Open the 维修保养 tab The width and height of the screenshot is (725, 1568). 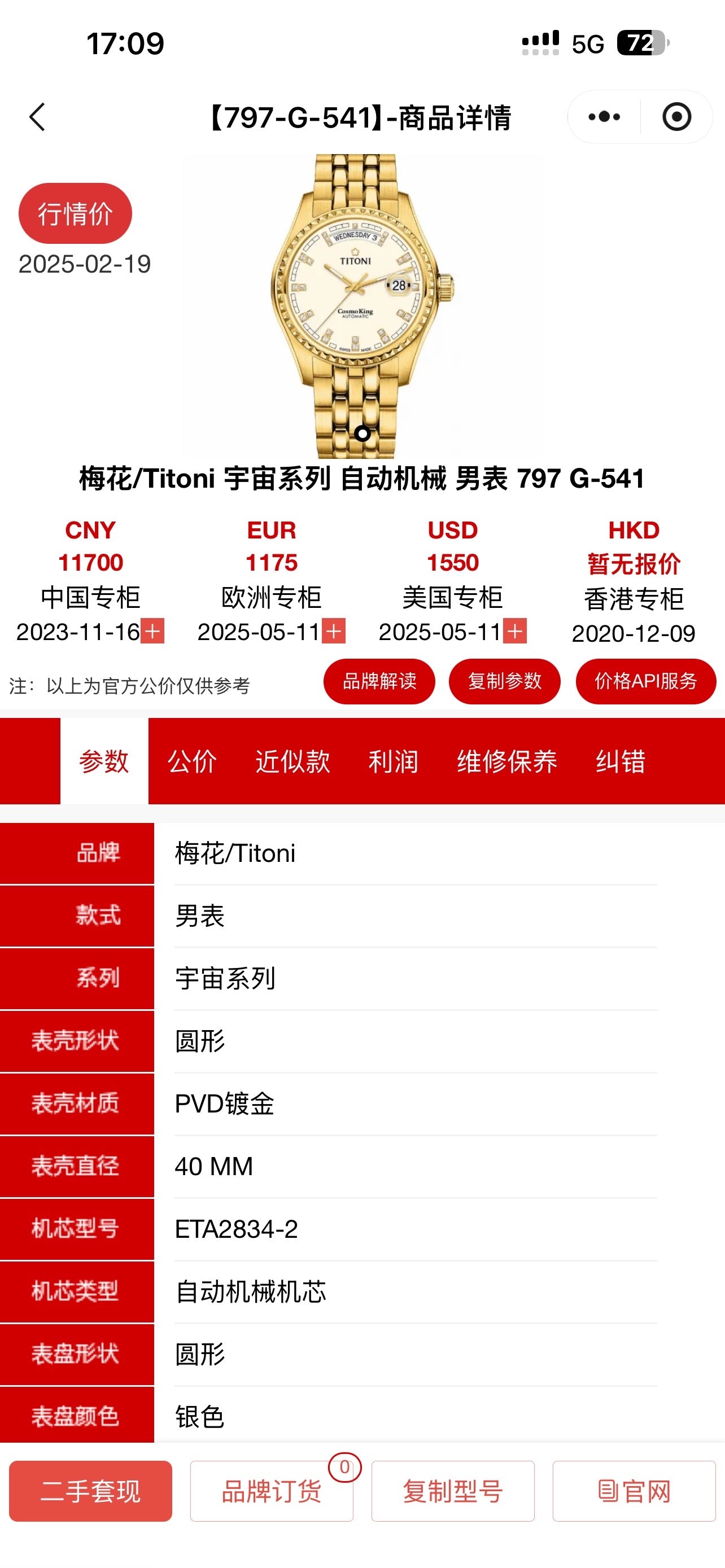pyautogui.click(x=507, y=761)
